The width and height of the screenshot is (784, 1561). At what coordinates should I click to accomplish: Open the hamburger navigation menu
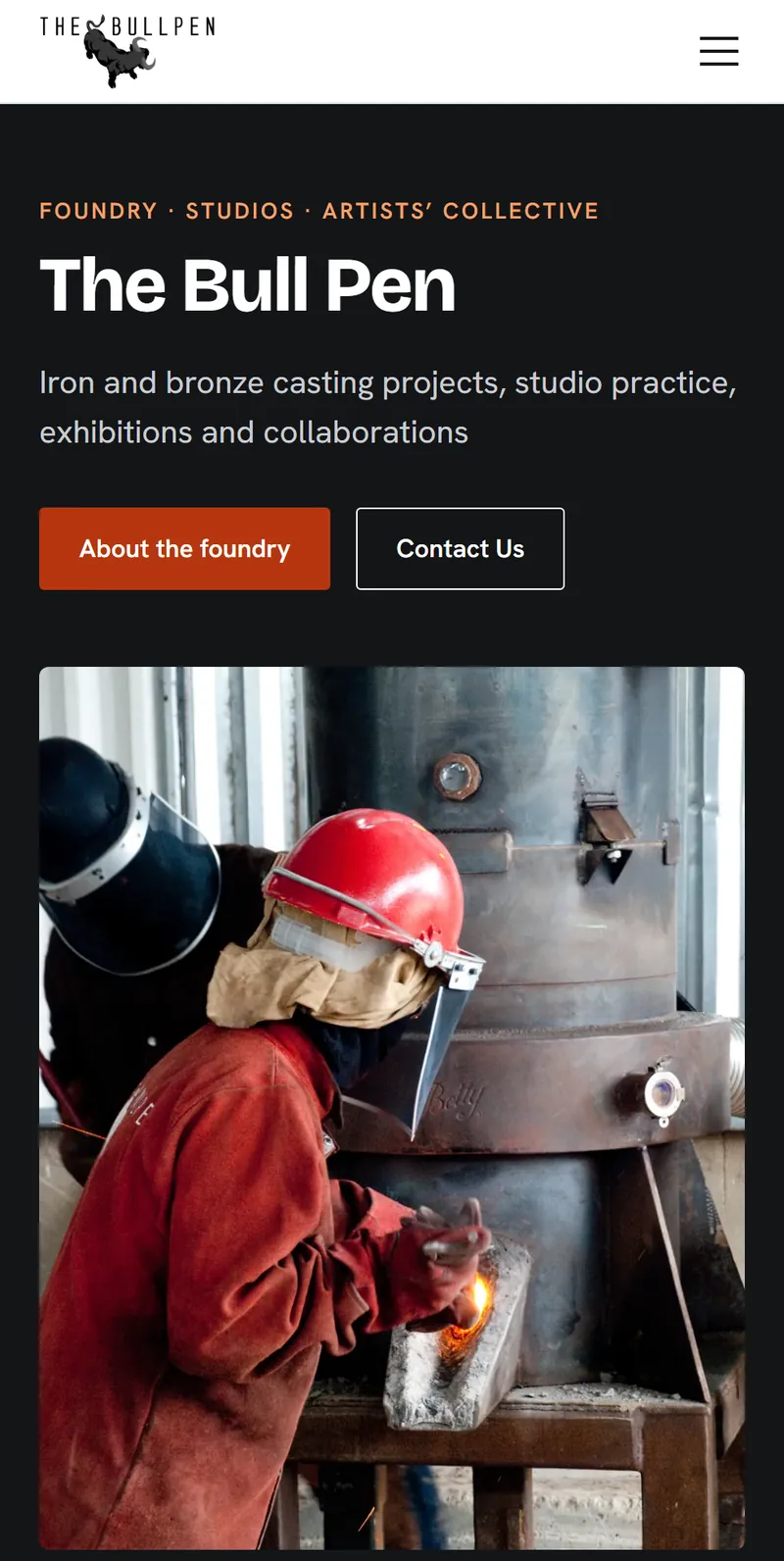(x=718, y=51)
